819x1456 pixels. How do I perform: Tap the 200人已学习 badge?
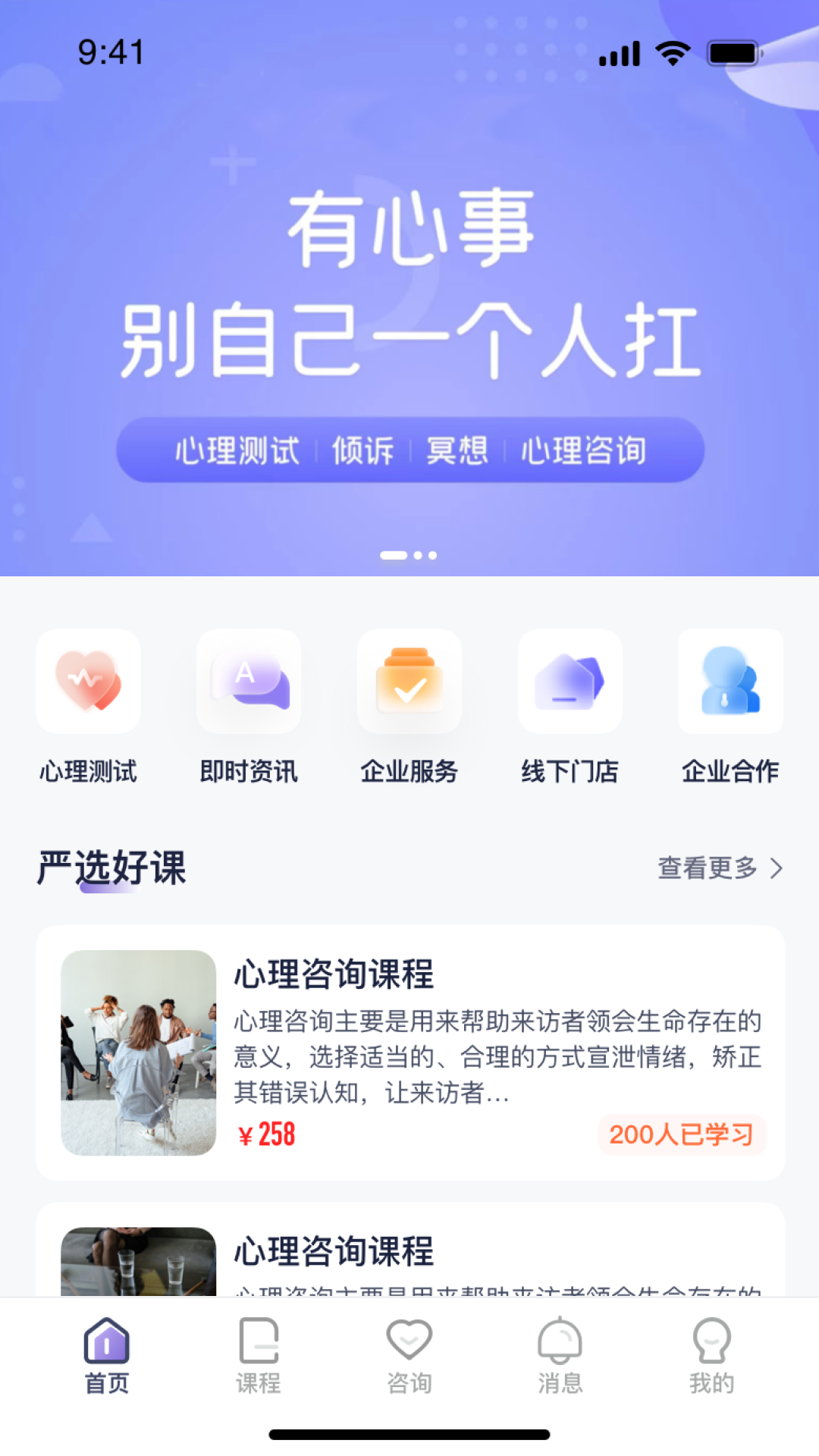[681, 1135]
